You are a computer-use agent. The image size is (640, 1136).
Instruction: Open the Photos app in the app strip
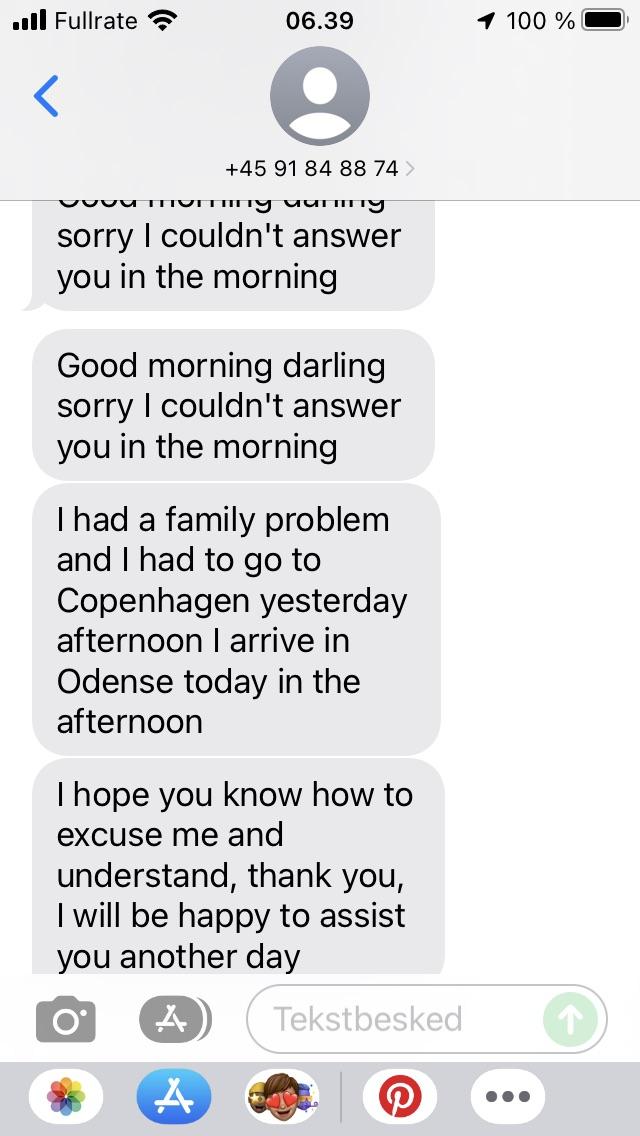(x=66, y=1096)
